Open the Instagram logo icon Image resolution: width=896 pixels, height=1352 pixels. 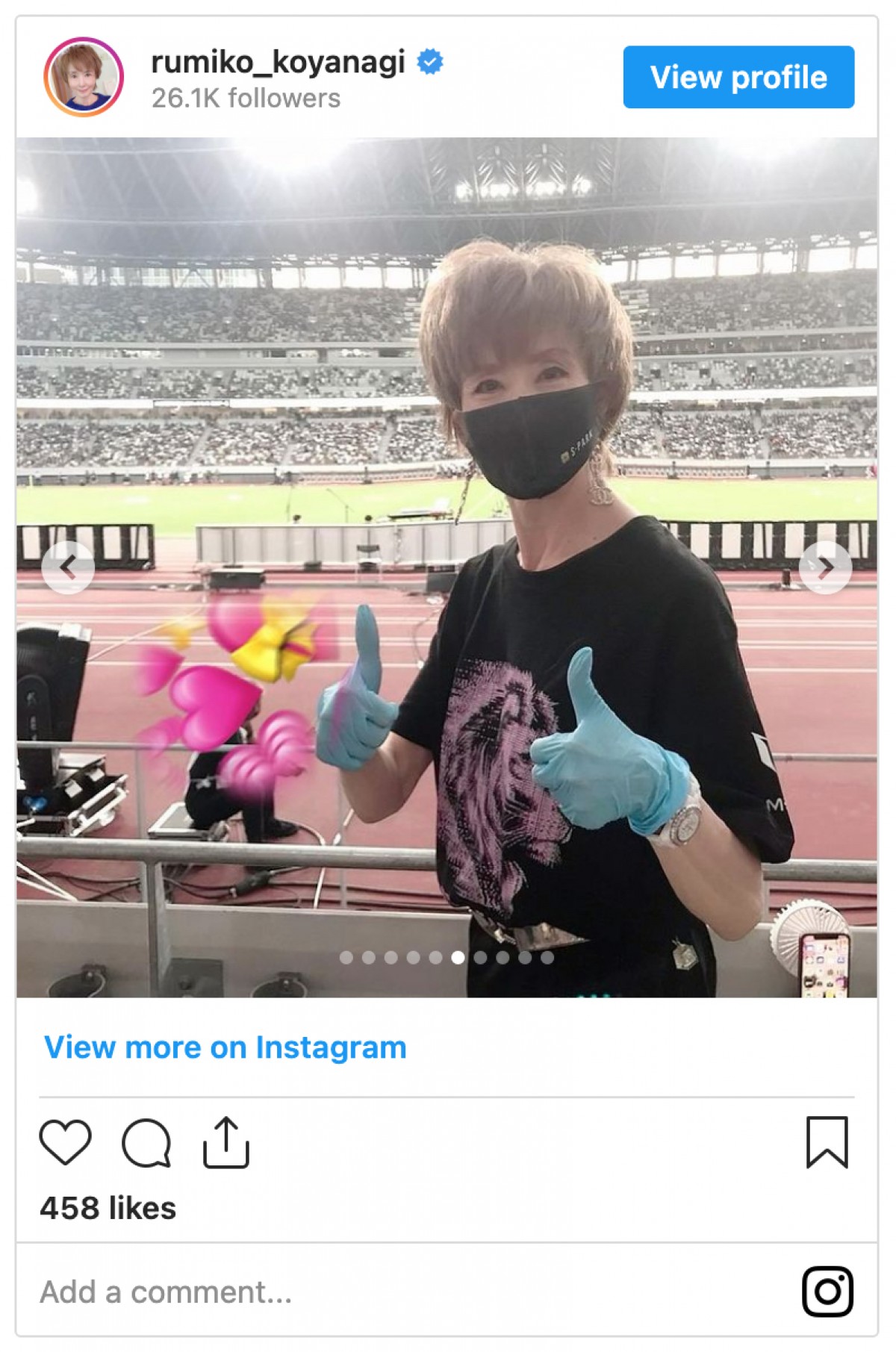pos(827,1292)
